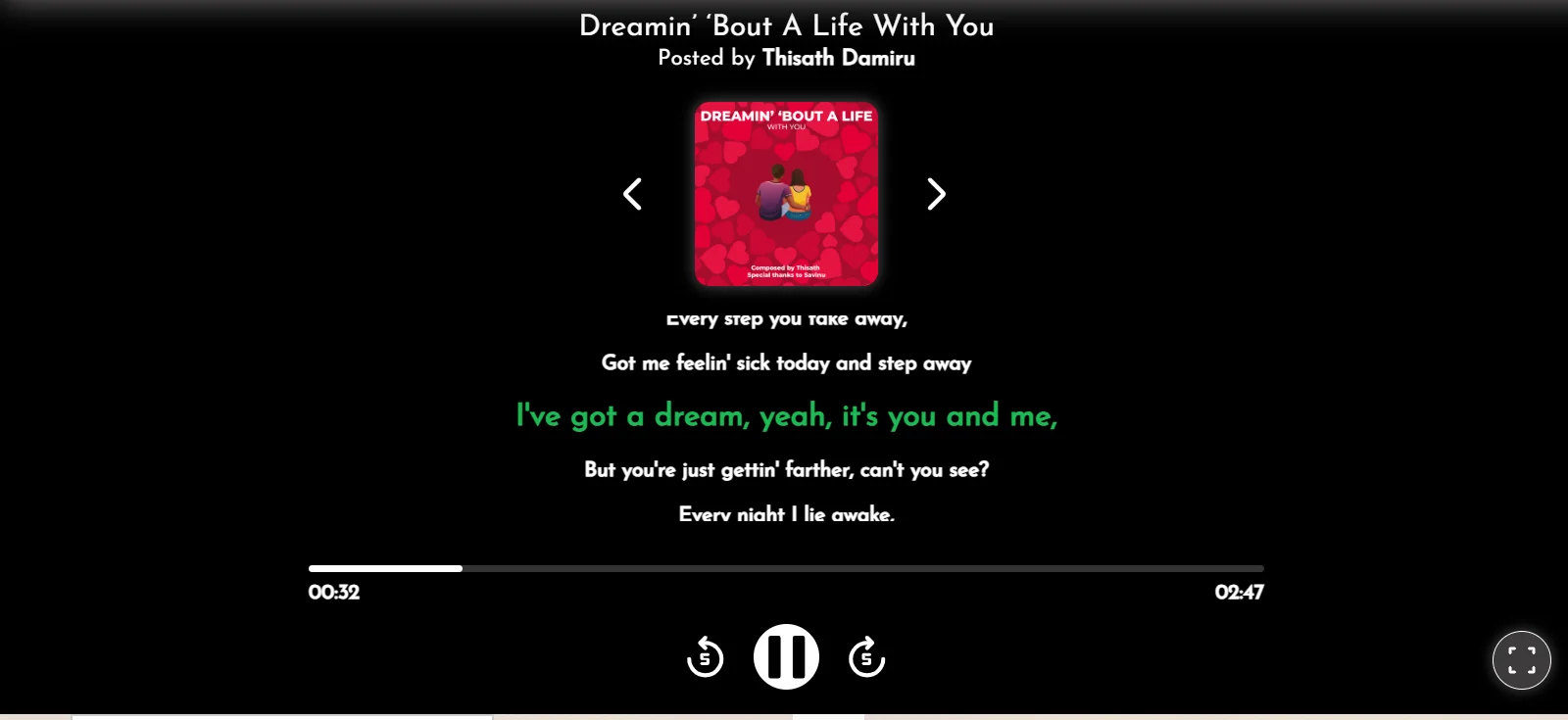Skip forward 5 seconds
Screen dimensions: 1568x720
866,657
